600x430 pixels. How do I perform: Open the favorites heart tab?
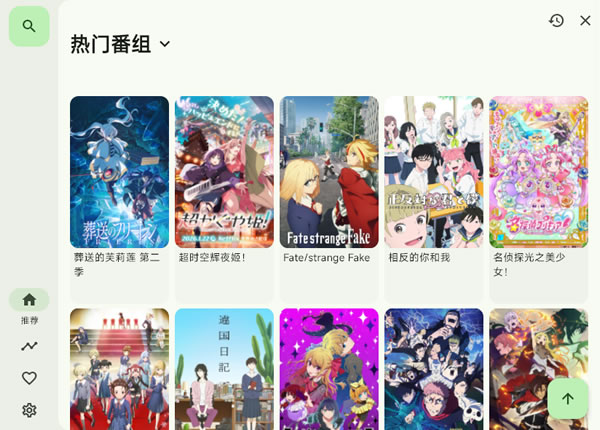[29, 378]
